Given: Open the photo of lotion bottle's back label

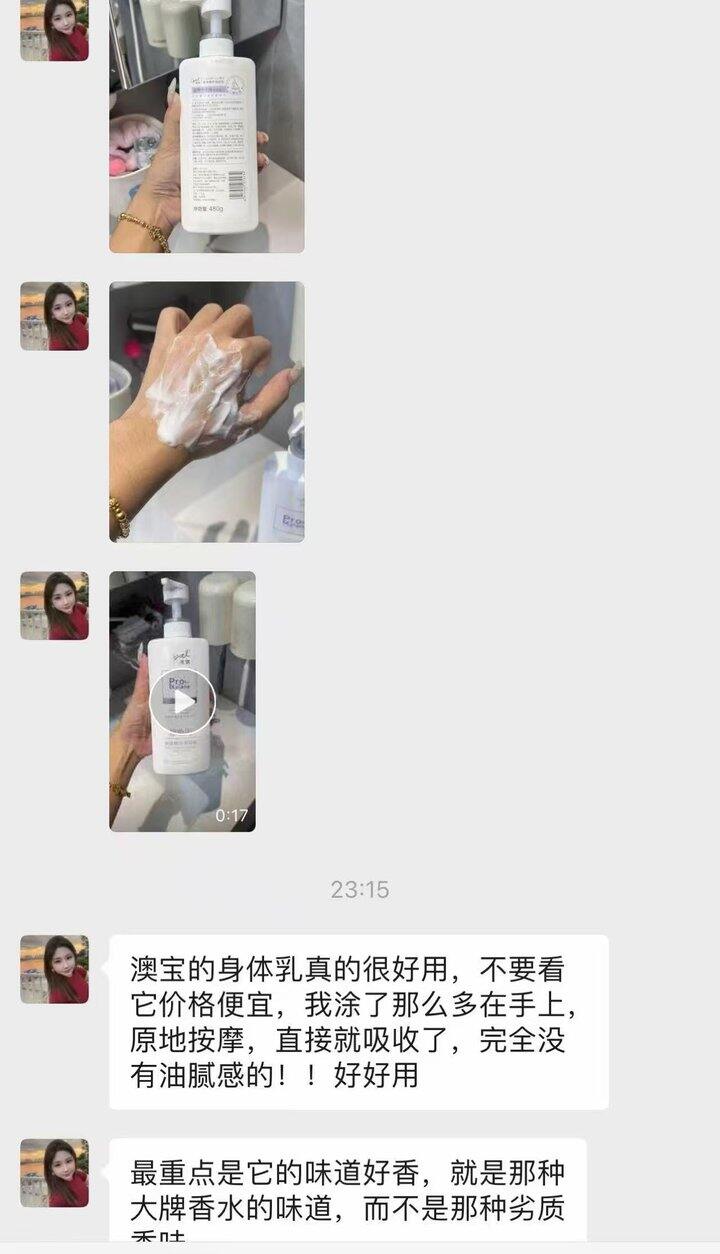Looking at the screenshot, I should tap(206, 125).
